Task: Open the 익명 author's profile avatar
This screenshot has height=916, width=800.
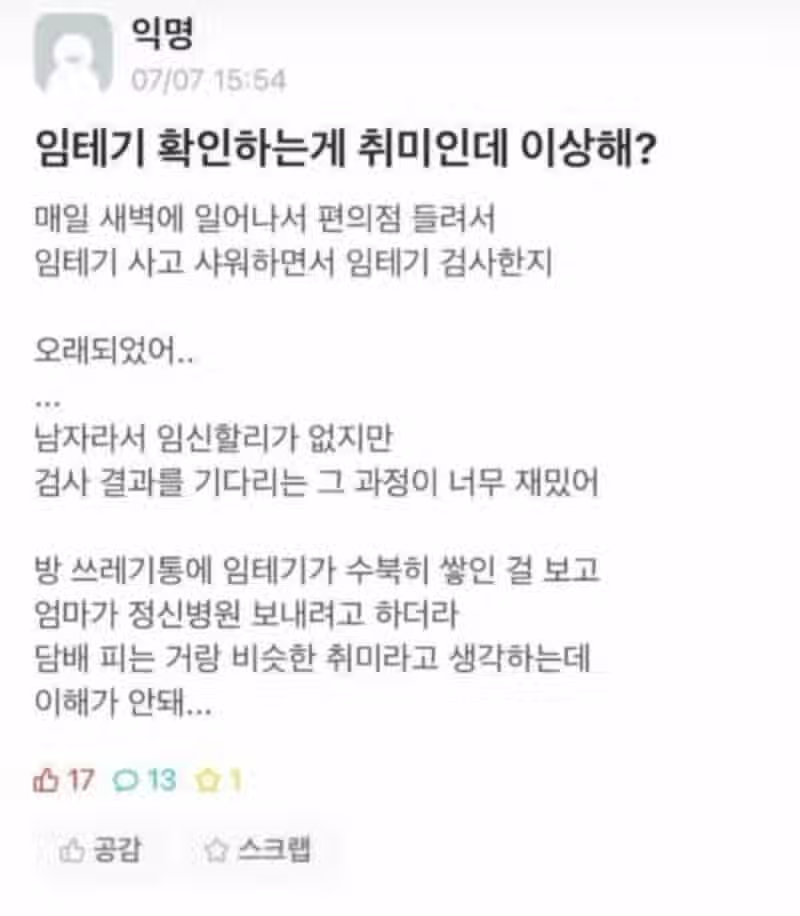Action: point(74,53)
